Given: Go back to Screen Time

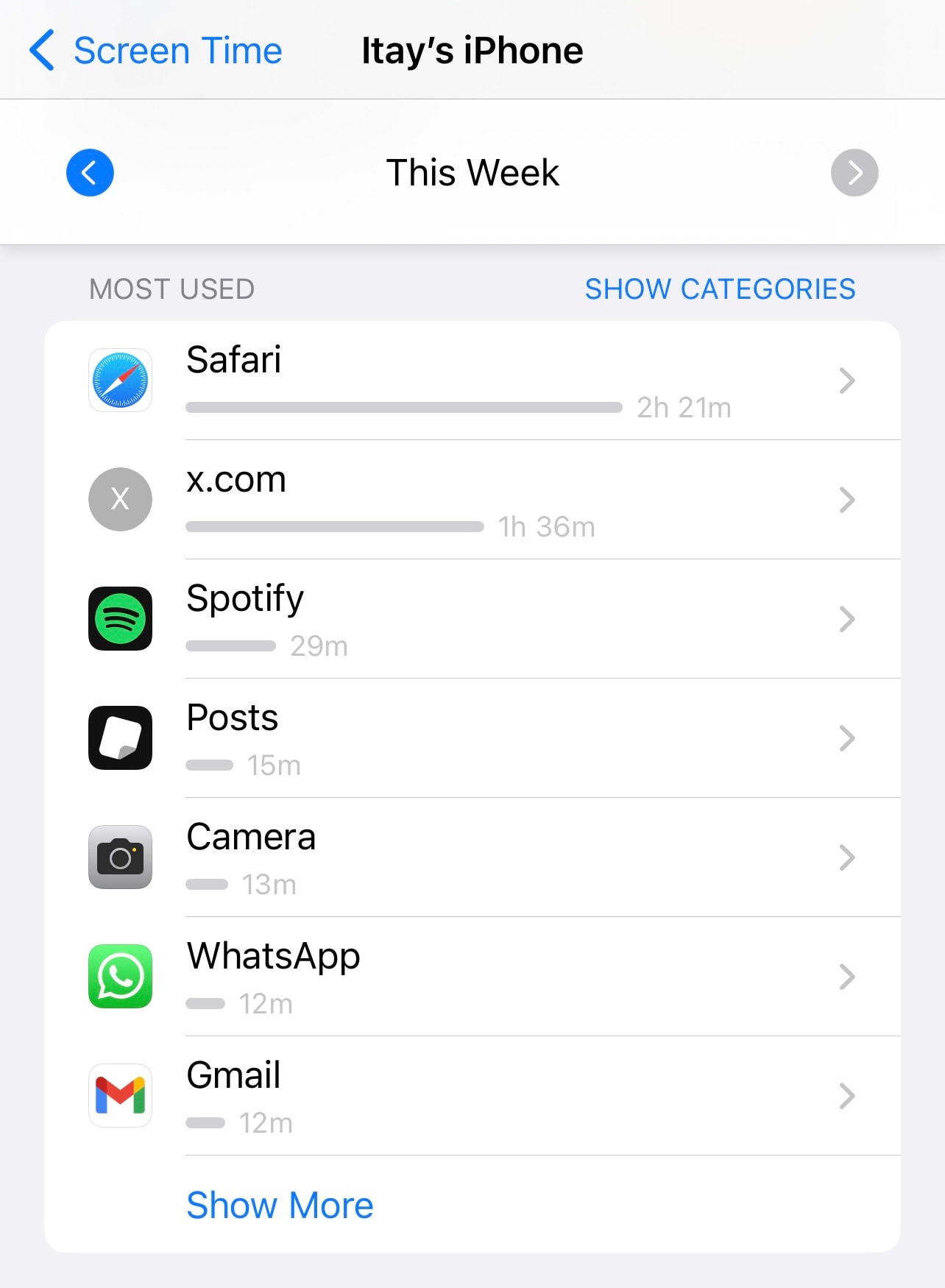Looking at the screenshot, I should [x=156, y=51].
